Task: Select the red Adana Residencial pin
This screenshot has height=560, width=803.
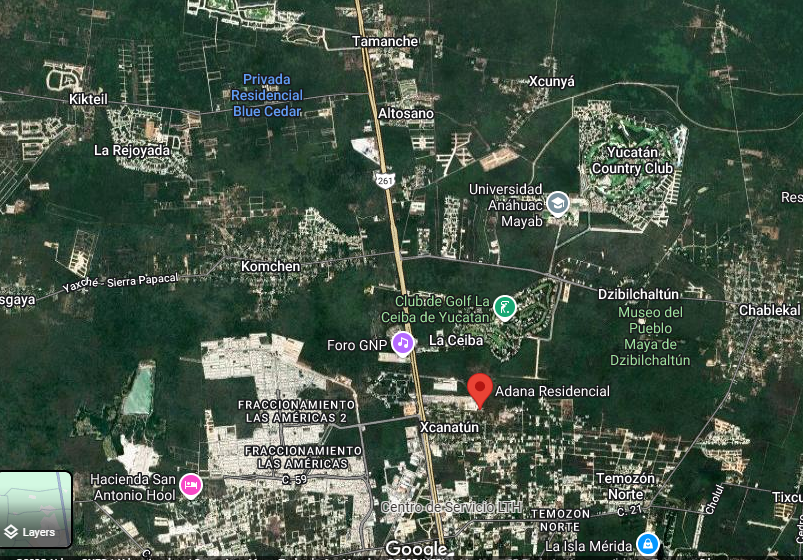Action: [x=480, y=389]
